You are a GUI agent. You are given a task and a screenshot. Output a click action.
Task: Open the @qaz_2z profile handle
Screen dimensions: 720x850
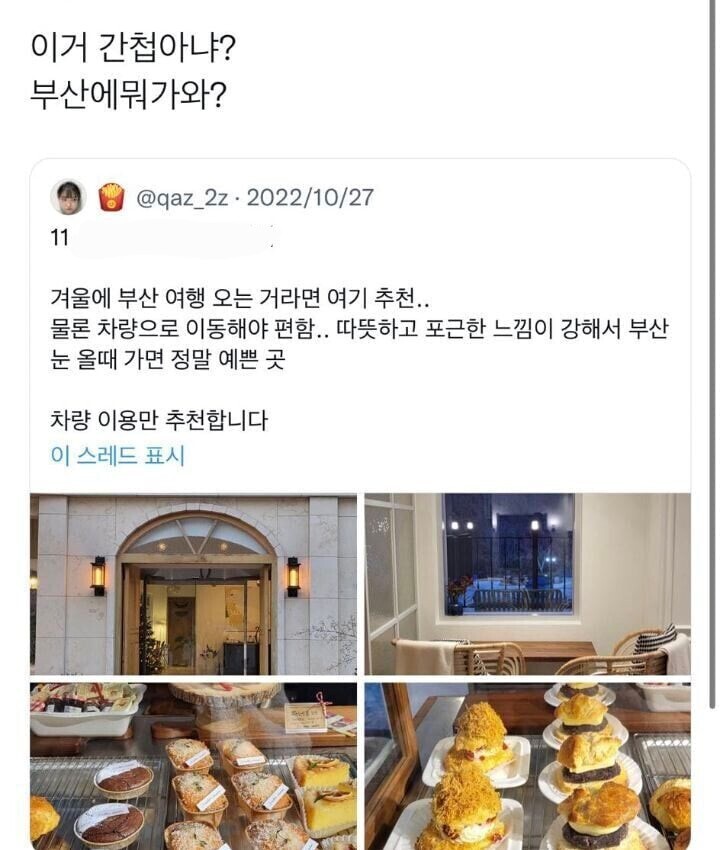pyautogui.click(x=183, y=198)
